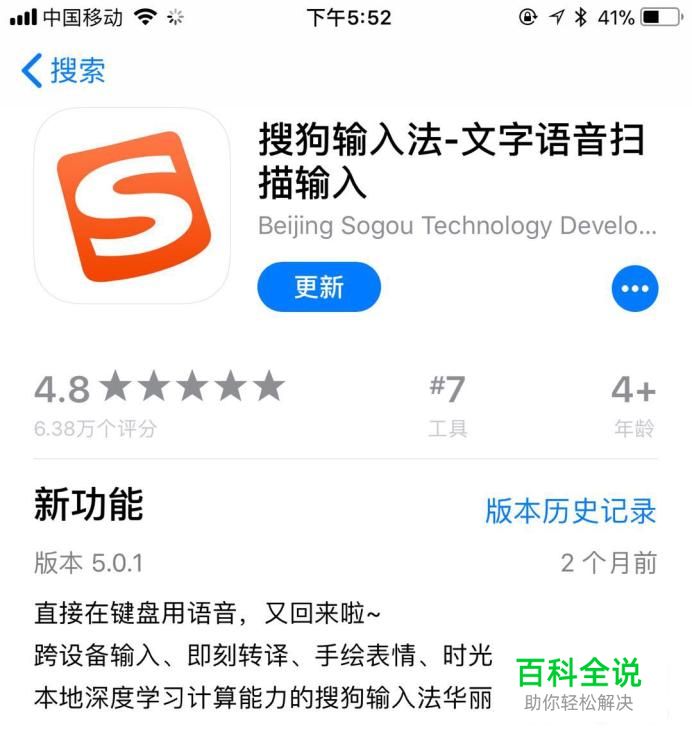
Task: Open the blue more-options ellipsis button
Action: tap(635, 289)
